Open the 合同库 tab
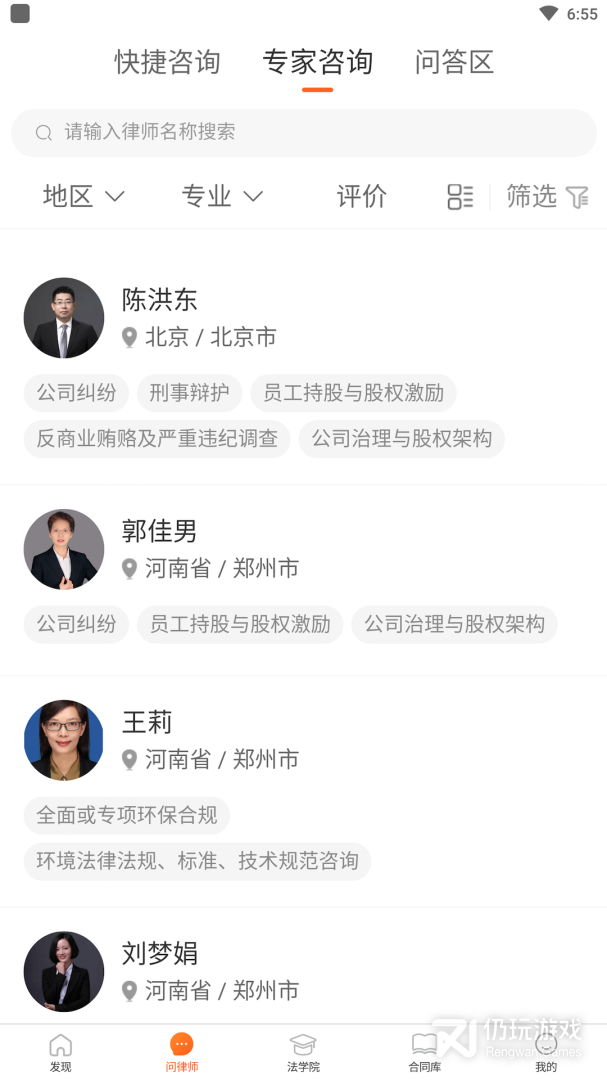The width and height of the screenshot is (607, 1080). pyautogui.click(x=424, y=1052)
